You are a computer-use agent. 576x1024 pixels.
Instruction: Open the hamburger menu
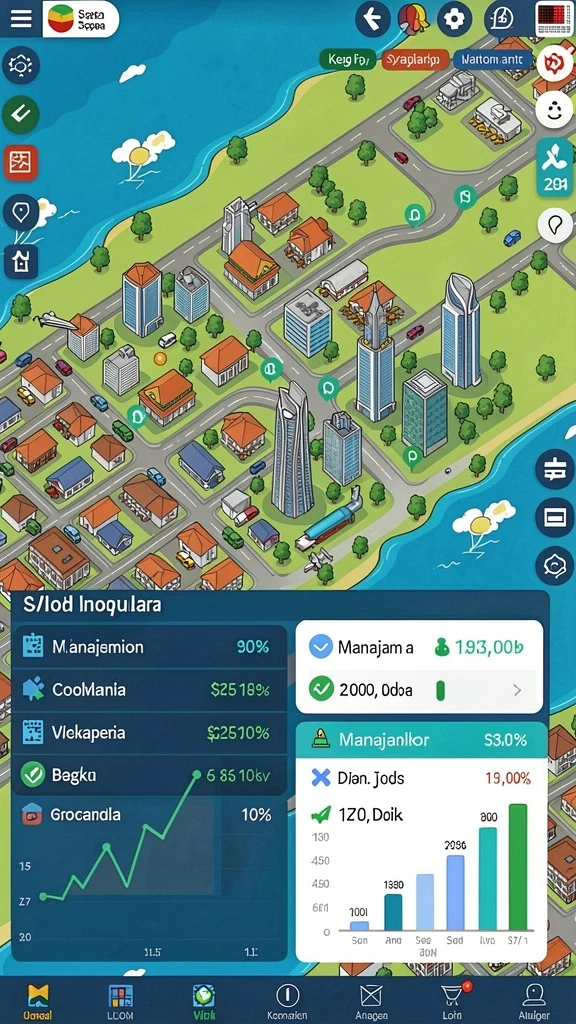(x=21, y=18)
